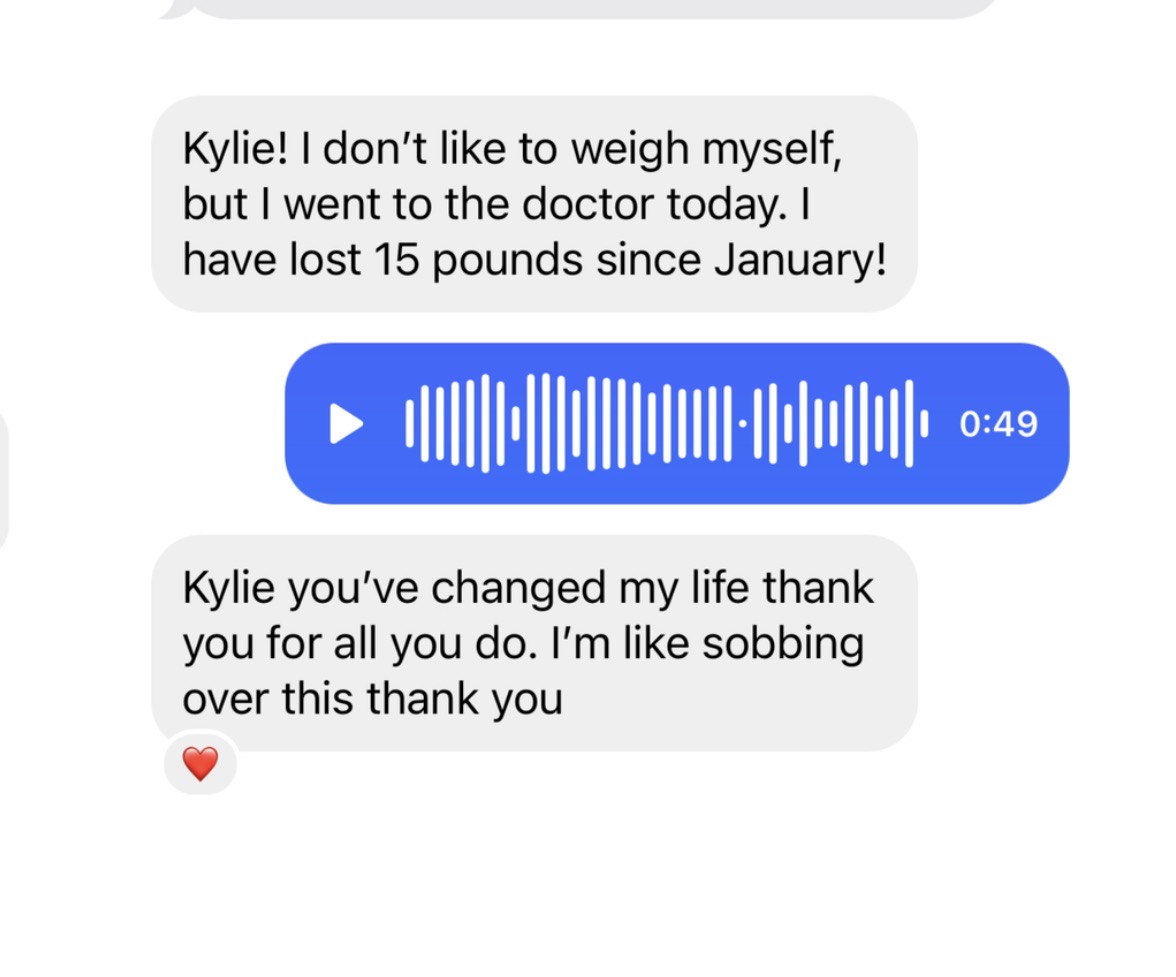The image size is (1176, 977).
Task: Open the heart reaction on Kylie's thank-you message
Action: (200, 765)
